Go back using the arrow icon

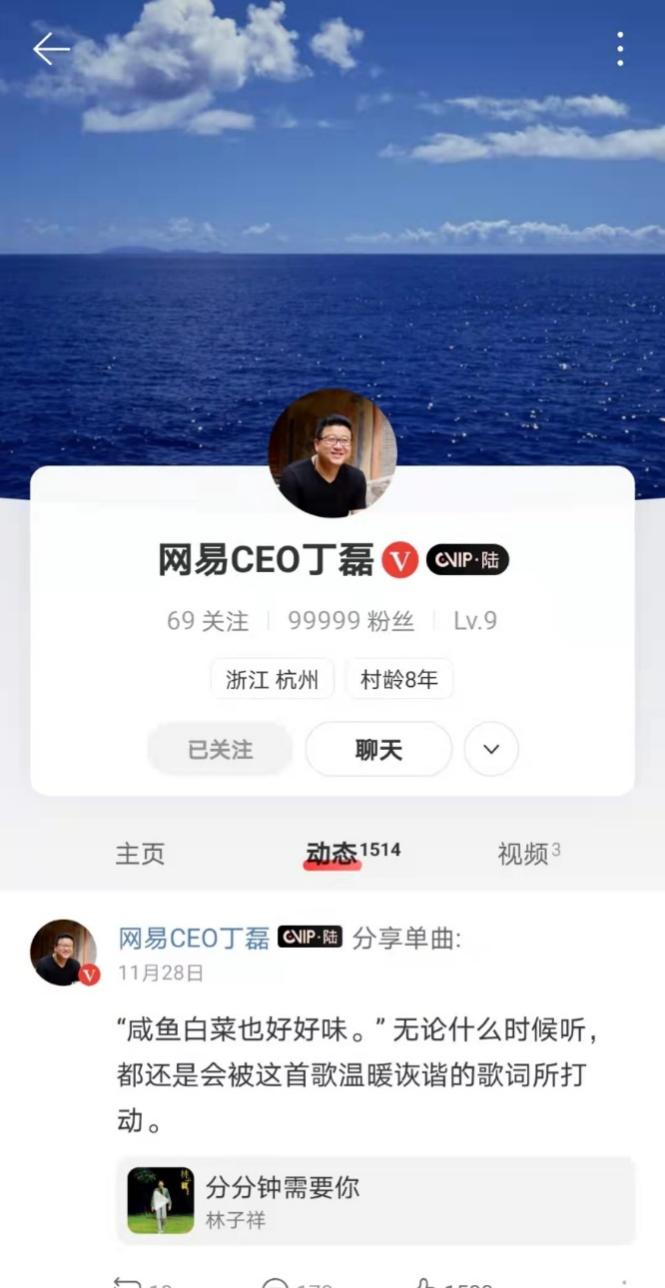point(51,49)
